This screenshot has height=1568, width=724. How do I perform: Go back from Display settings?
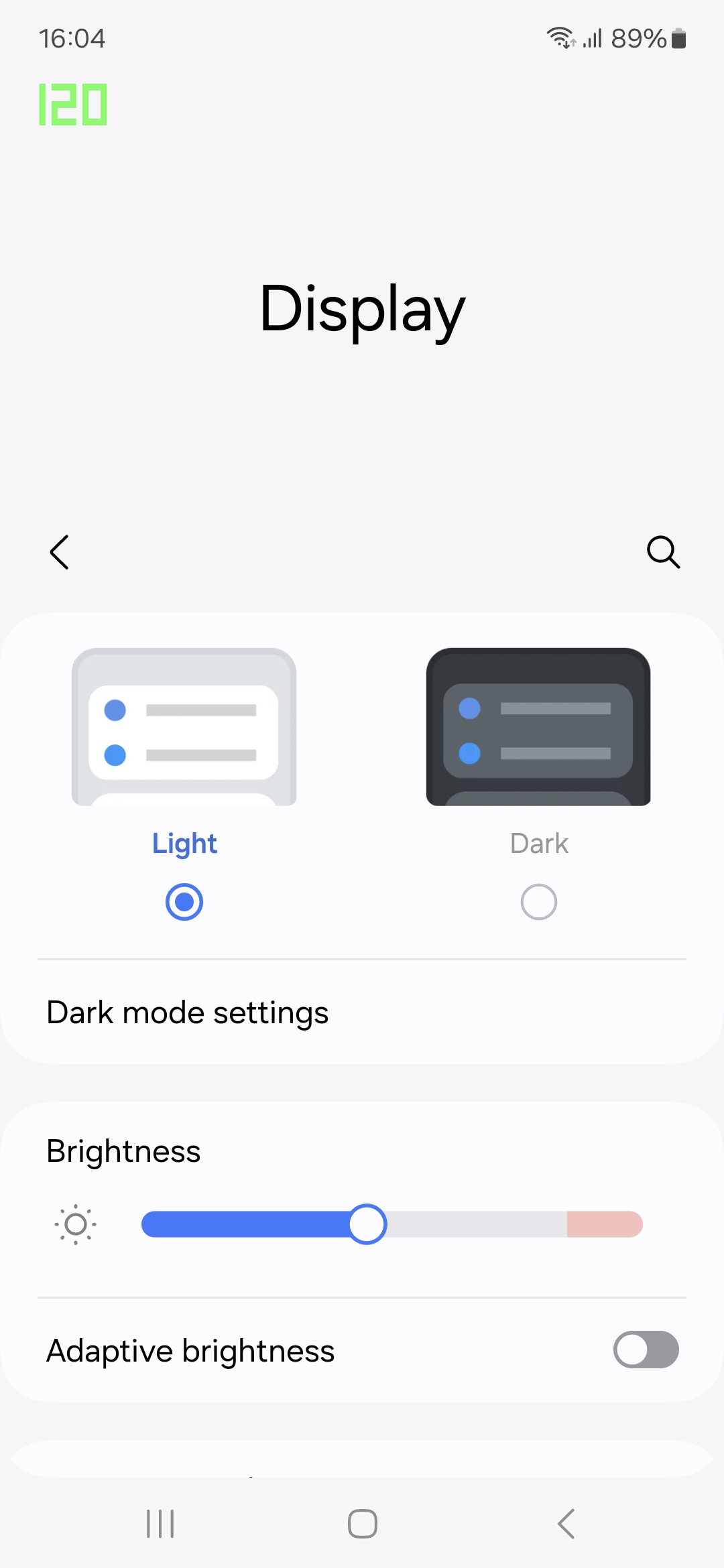pyautogui.click(x=59, y=552)
